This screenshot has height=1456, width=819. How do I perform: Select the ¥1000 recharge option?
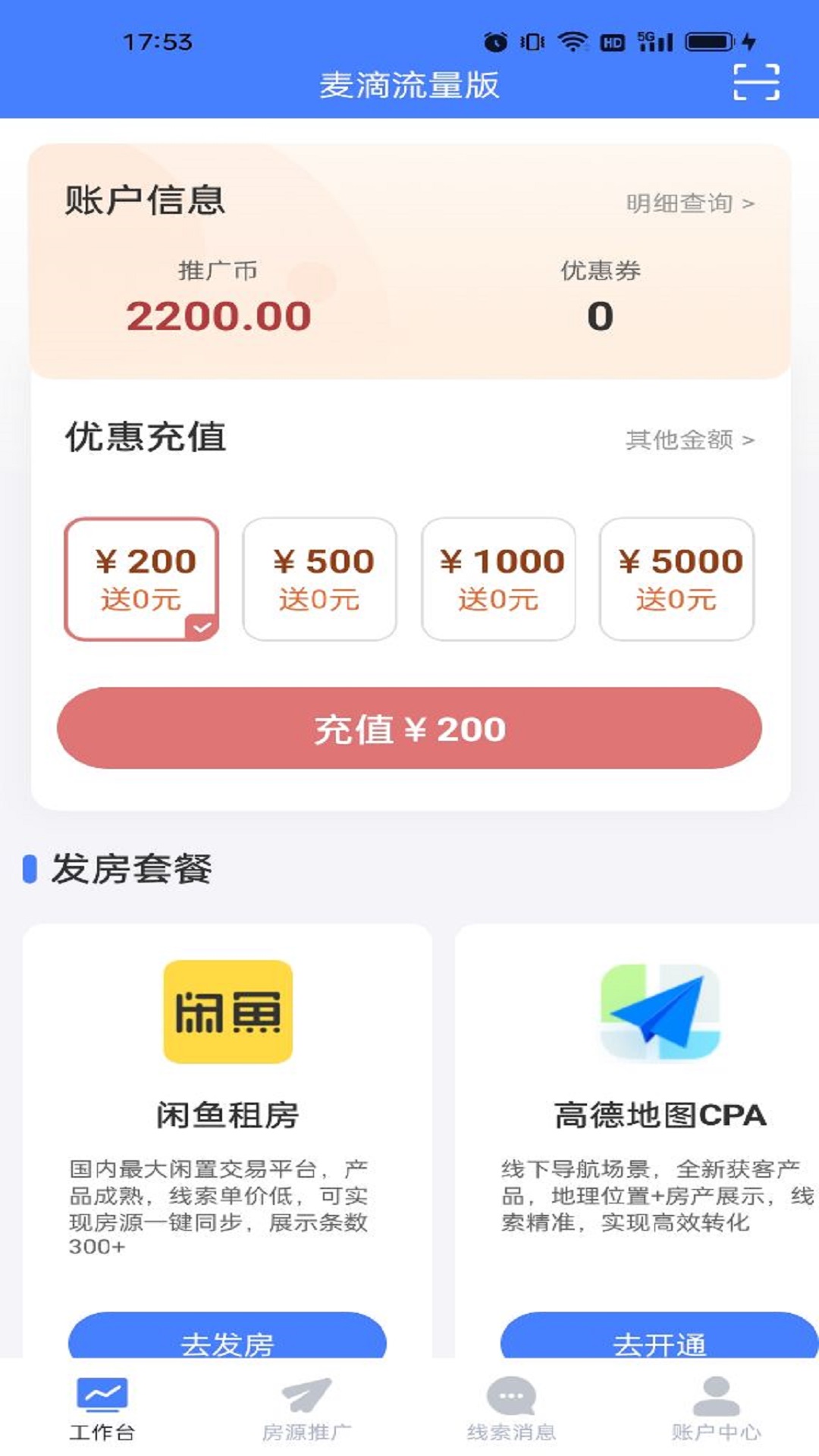(498, 579)
